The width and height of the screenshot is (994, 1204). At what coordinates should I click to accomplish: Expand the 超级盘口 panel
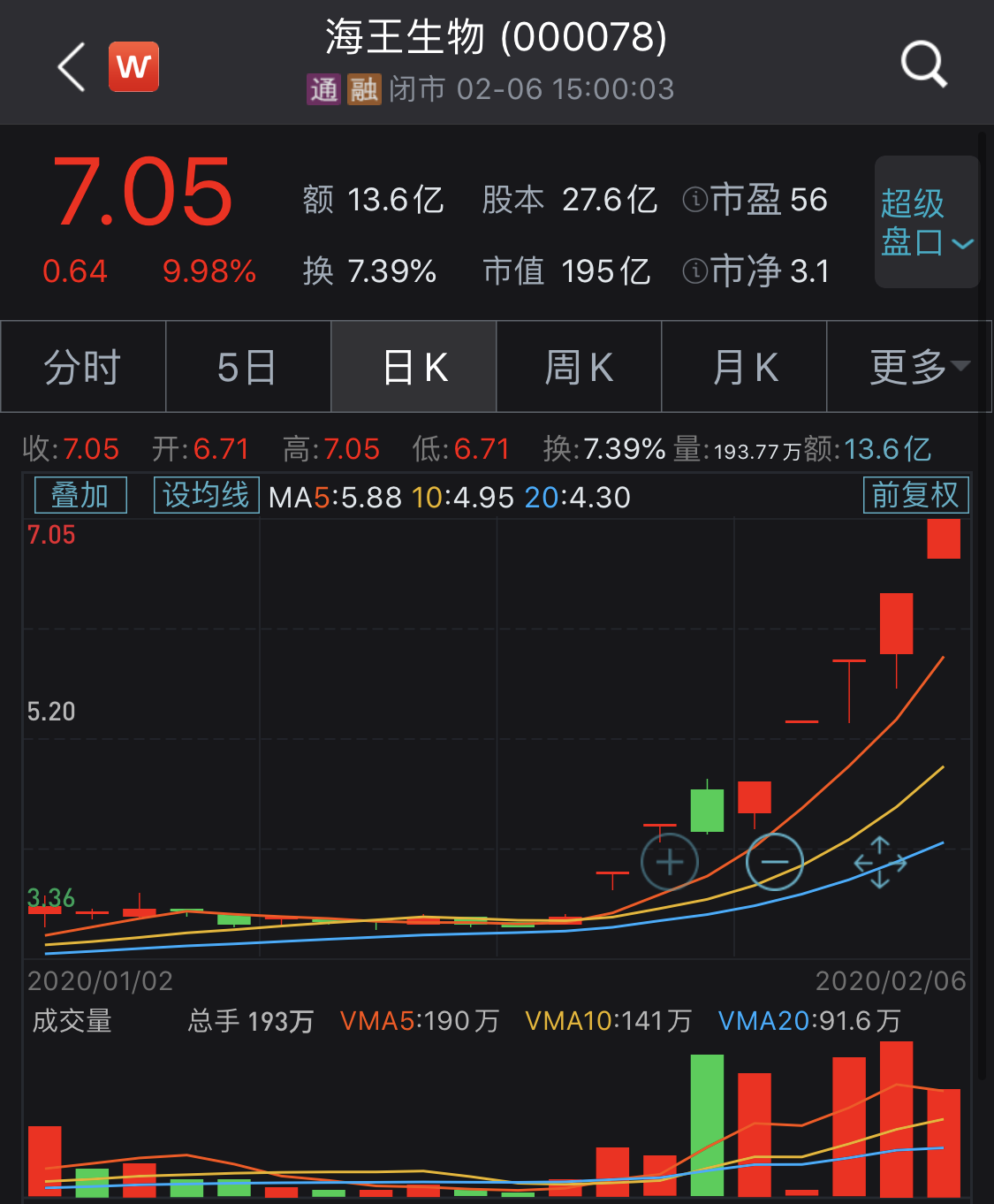click(927, 222)
